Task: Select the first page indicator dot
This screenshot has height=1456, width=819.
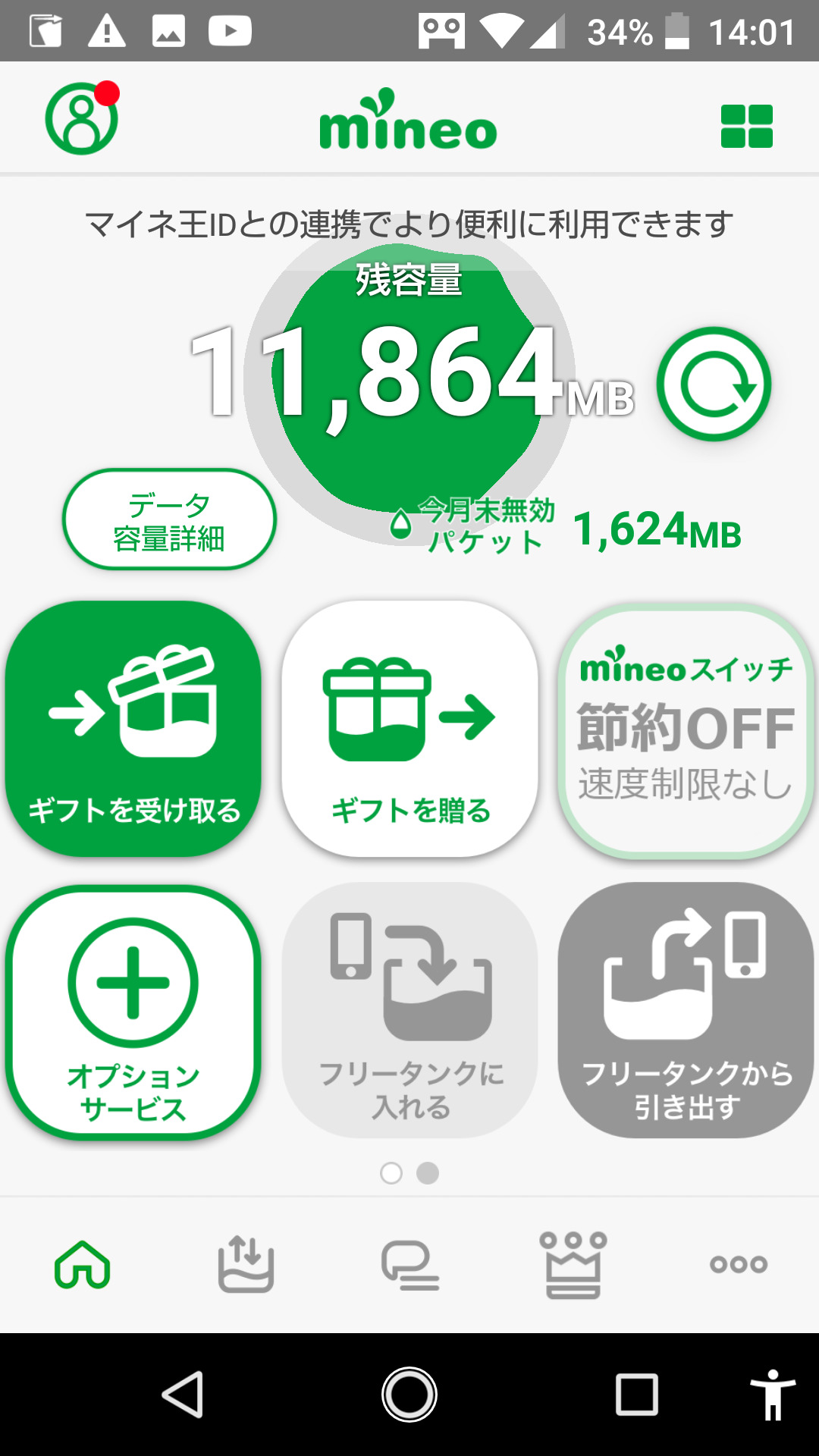Action: point(391,1173)
